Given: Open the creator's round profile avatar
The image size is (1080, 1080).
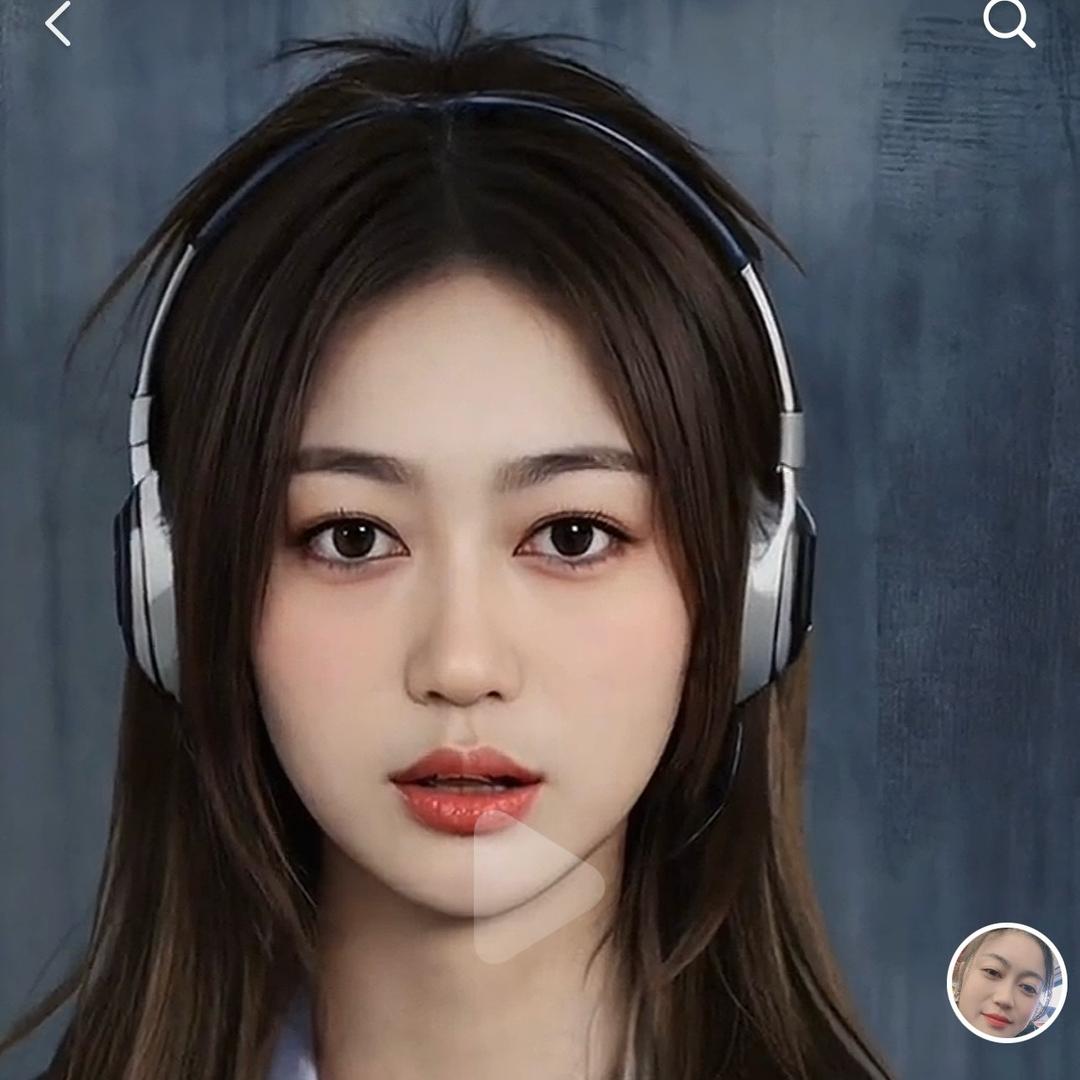Looking at the screenshot, I should (x=1006, y=982).
